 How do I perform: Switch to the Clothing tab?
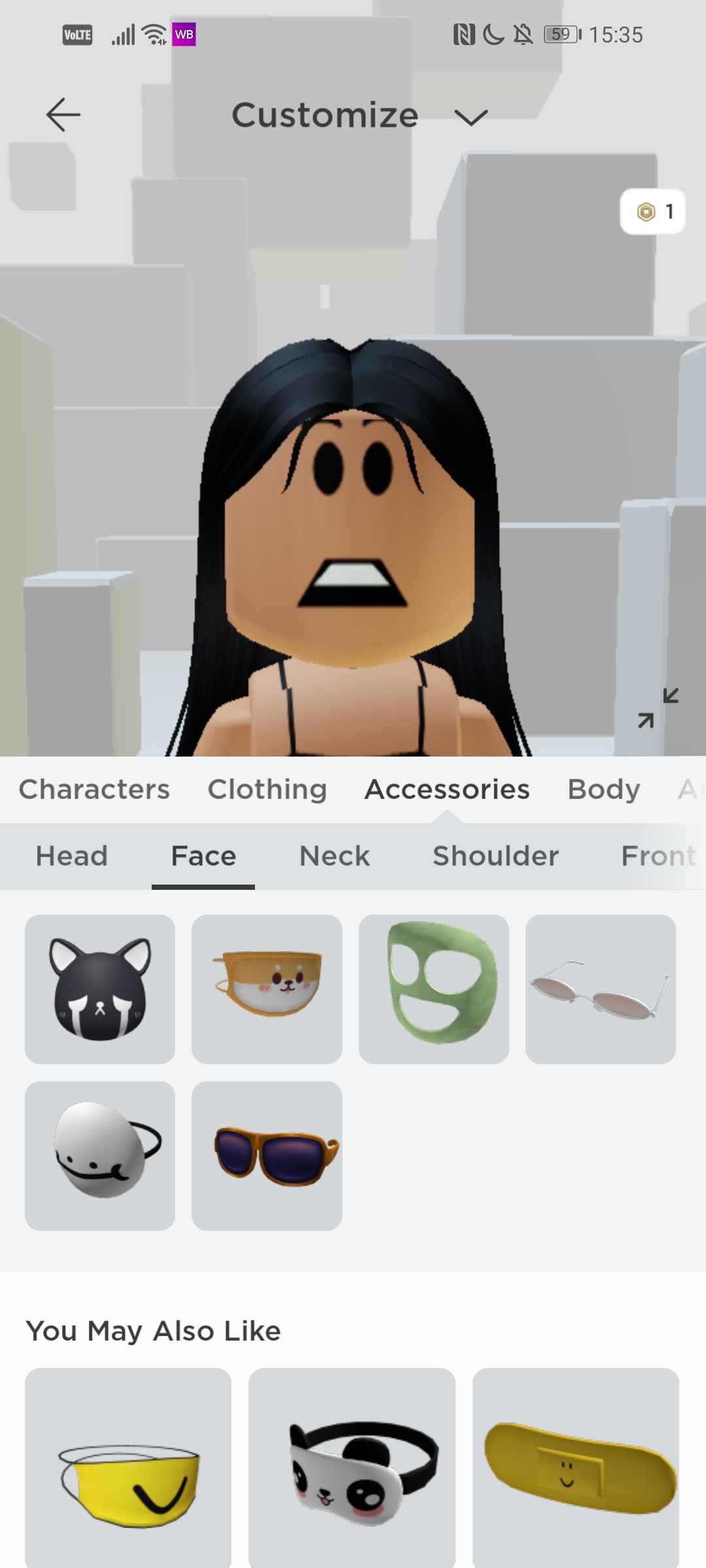pyautogui.click(x=267, y=789)
